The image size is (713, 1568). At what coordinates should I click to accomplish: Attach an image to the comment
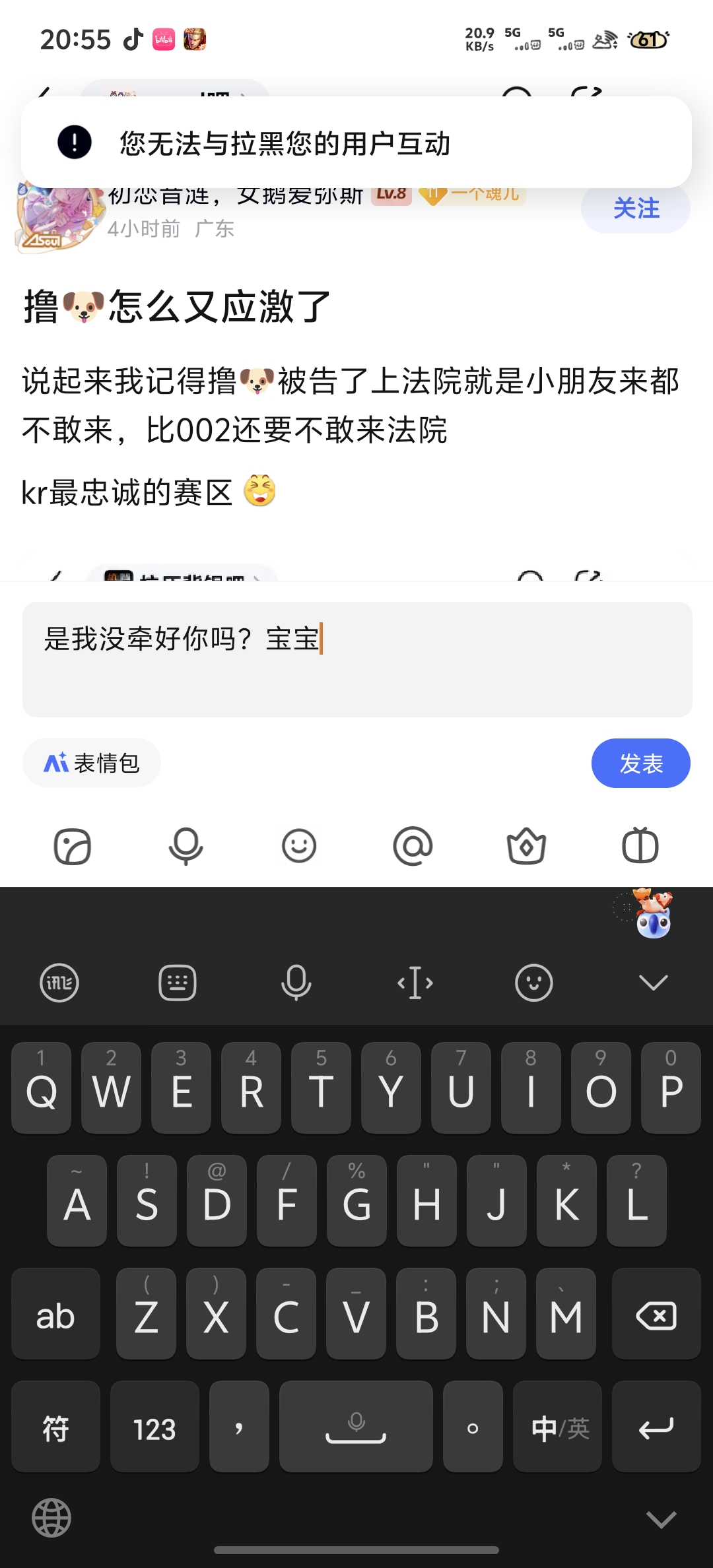point(72,846)
